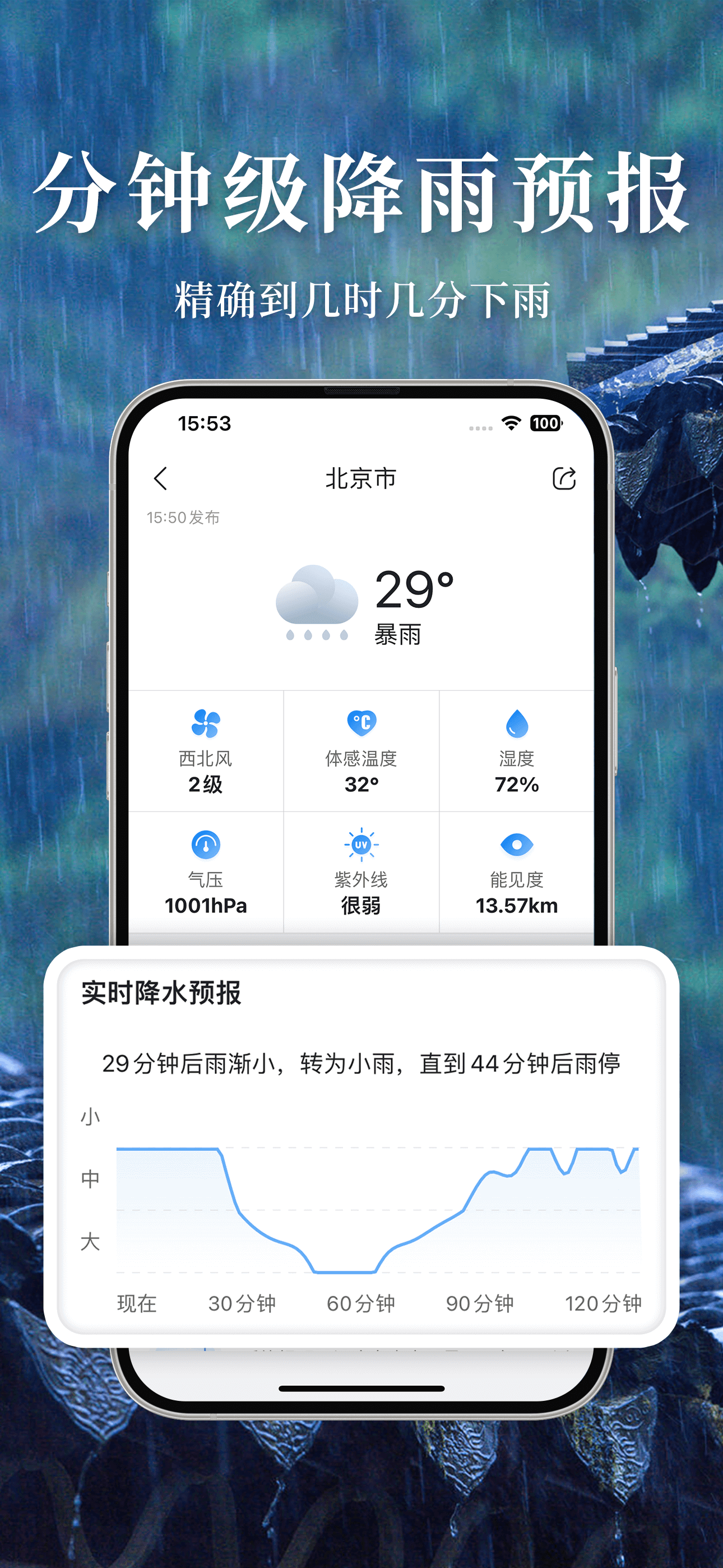Click the 15:50 发布 publish timestamp

click(x=184, y=518)
